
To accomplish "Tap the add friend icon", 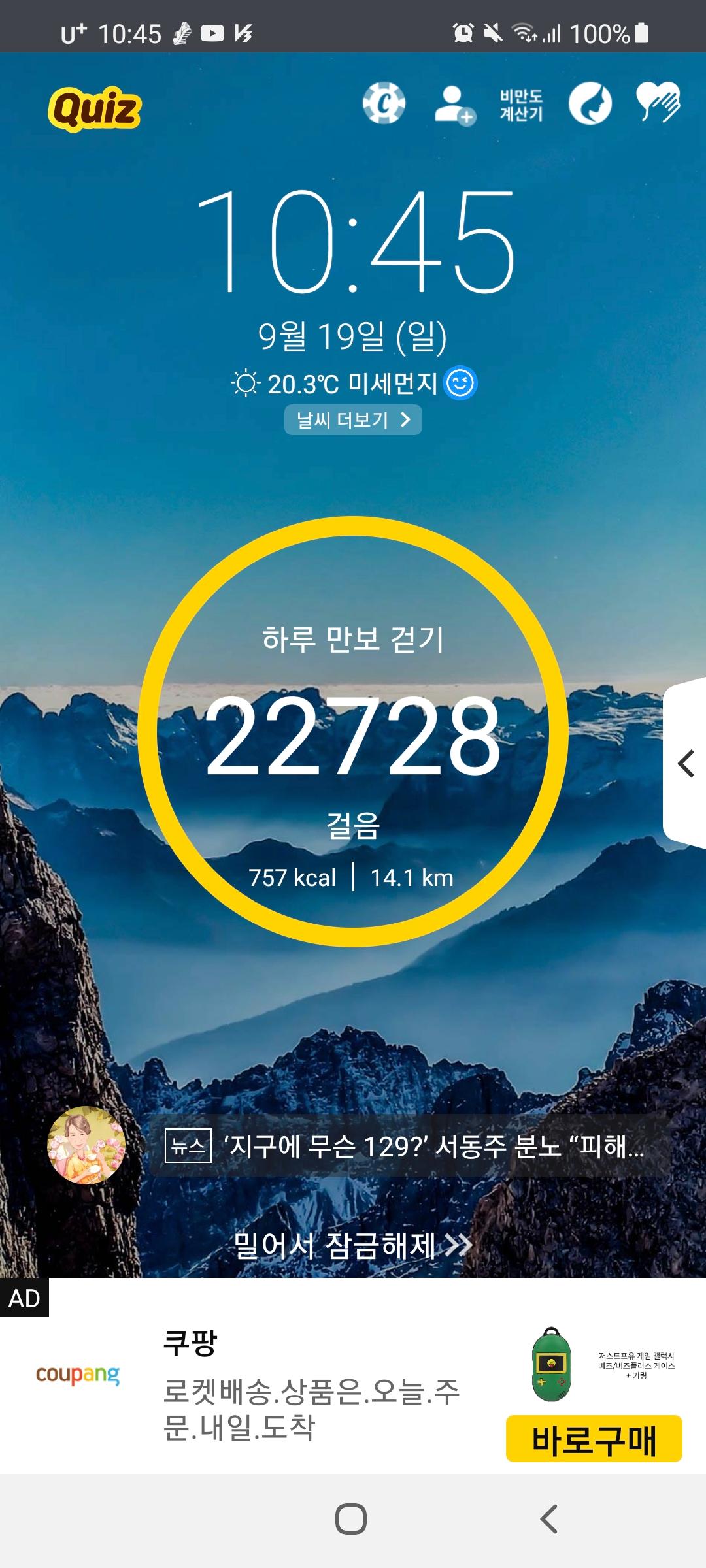I will pyautogui.click(x=454, y=105).
